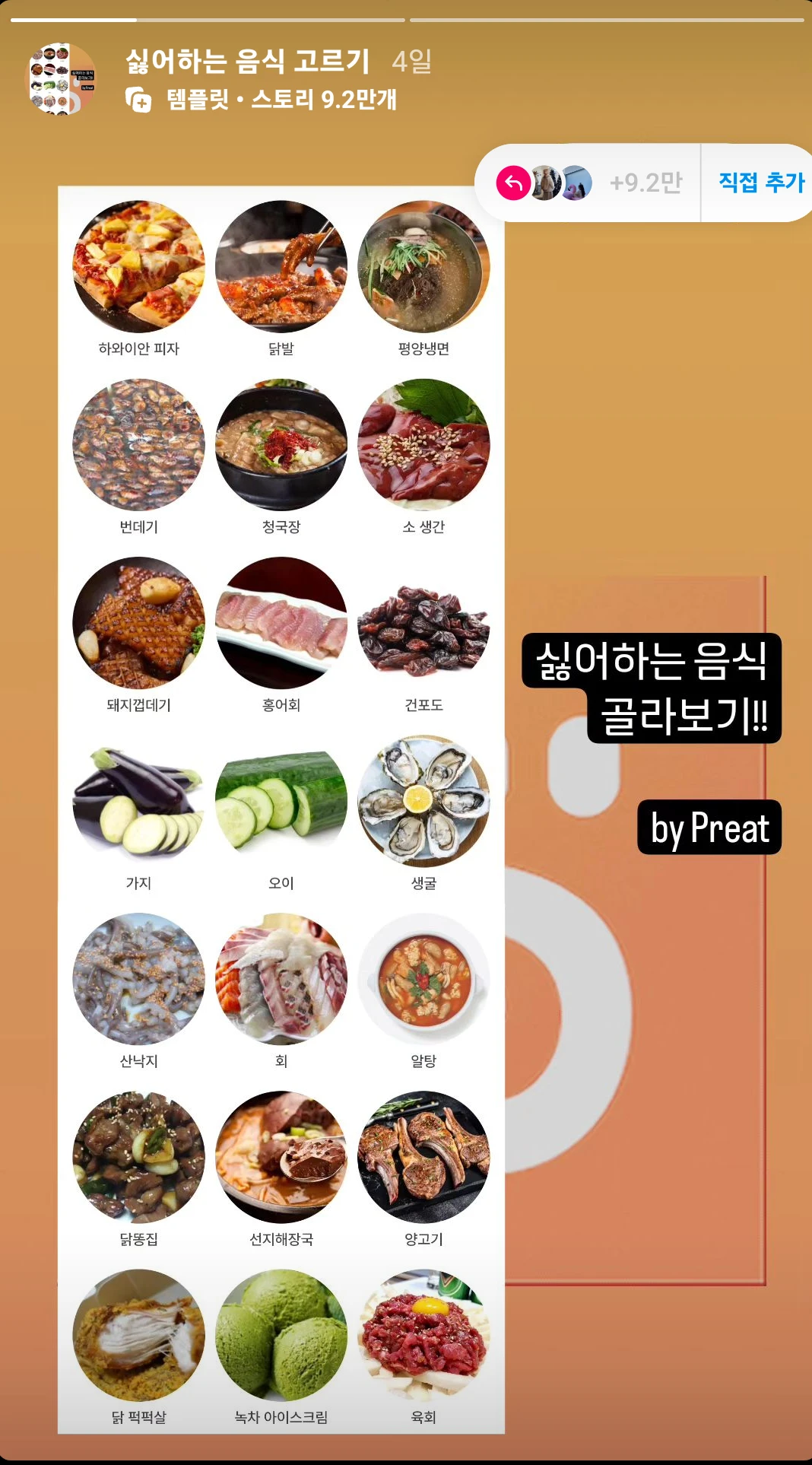The image size is (812, 1465).
Task: Click the second viewer avatar bubble
Action: click(576, 181)
